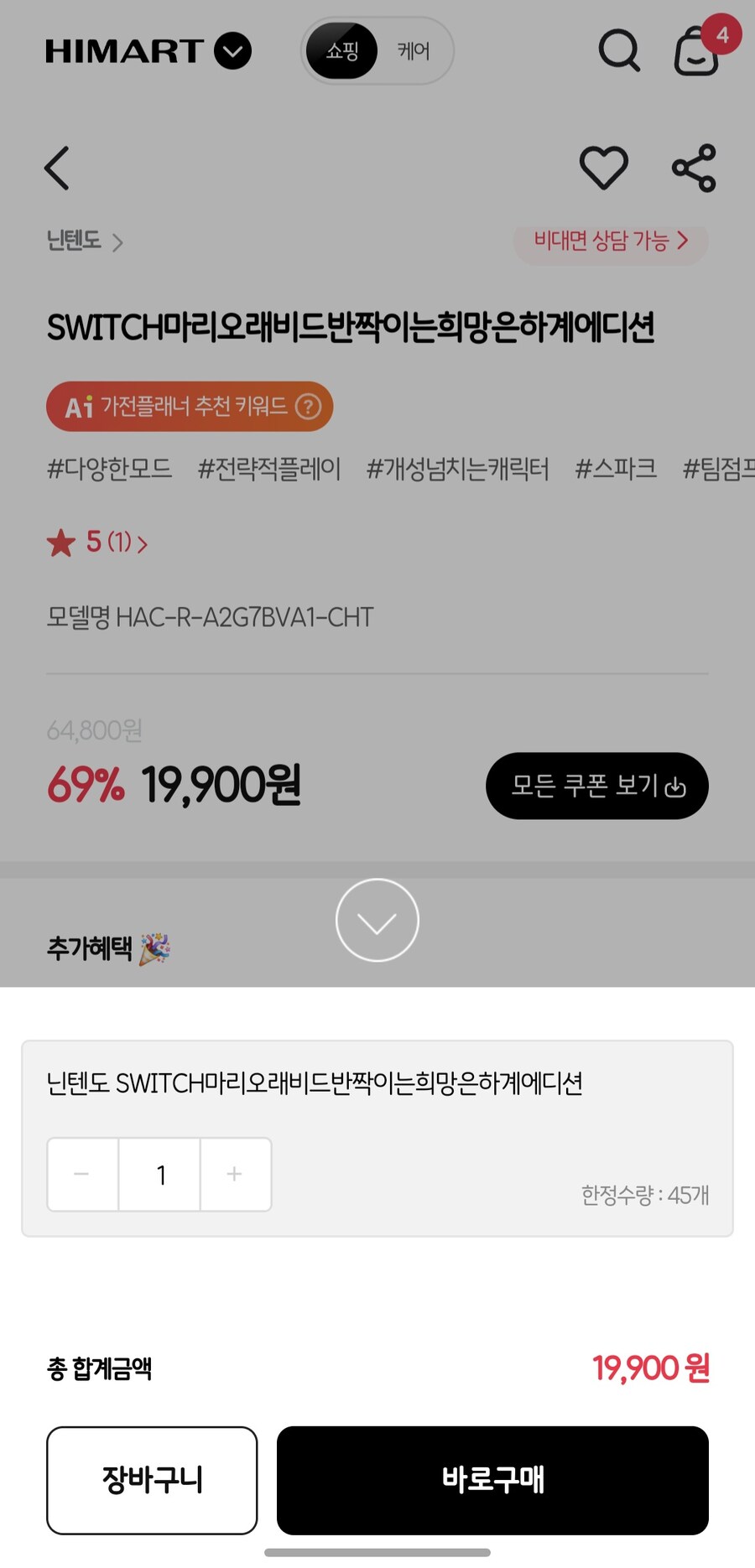Screen dimensions: 755x1568
Task: Add product to wishlist via heart icon
Action: pos(603,167)
